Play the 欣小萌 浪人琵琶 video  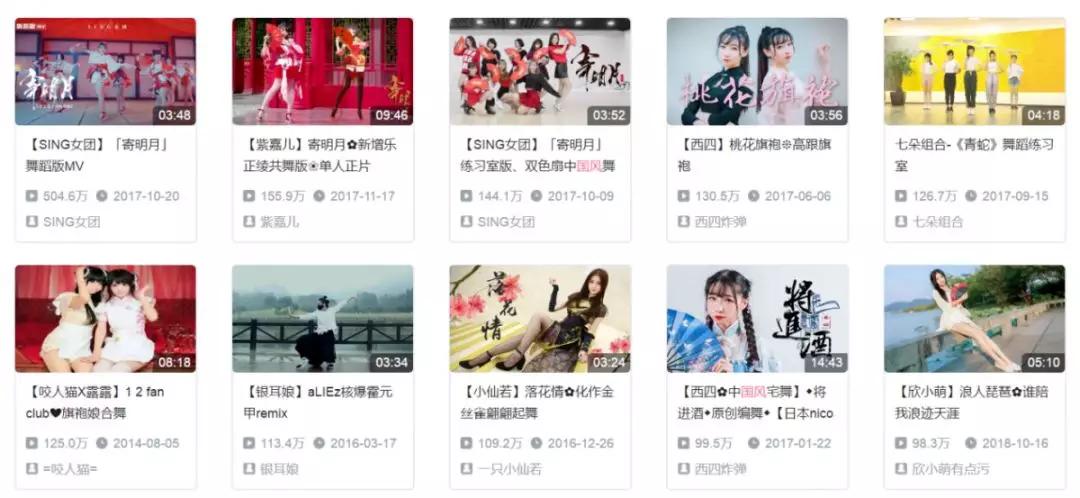pos(974,318)
